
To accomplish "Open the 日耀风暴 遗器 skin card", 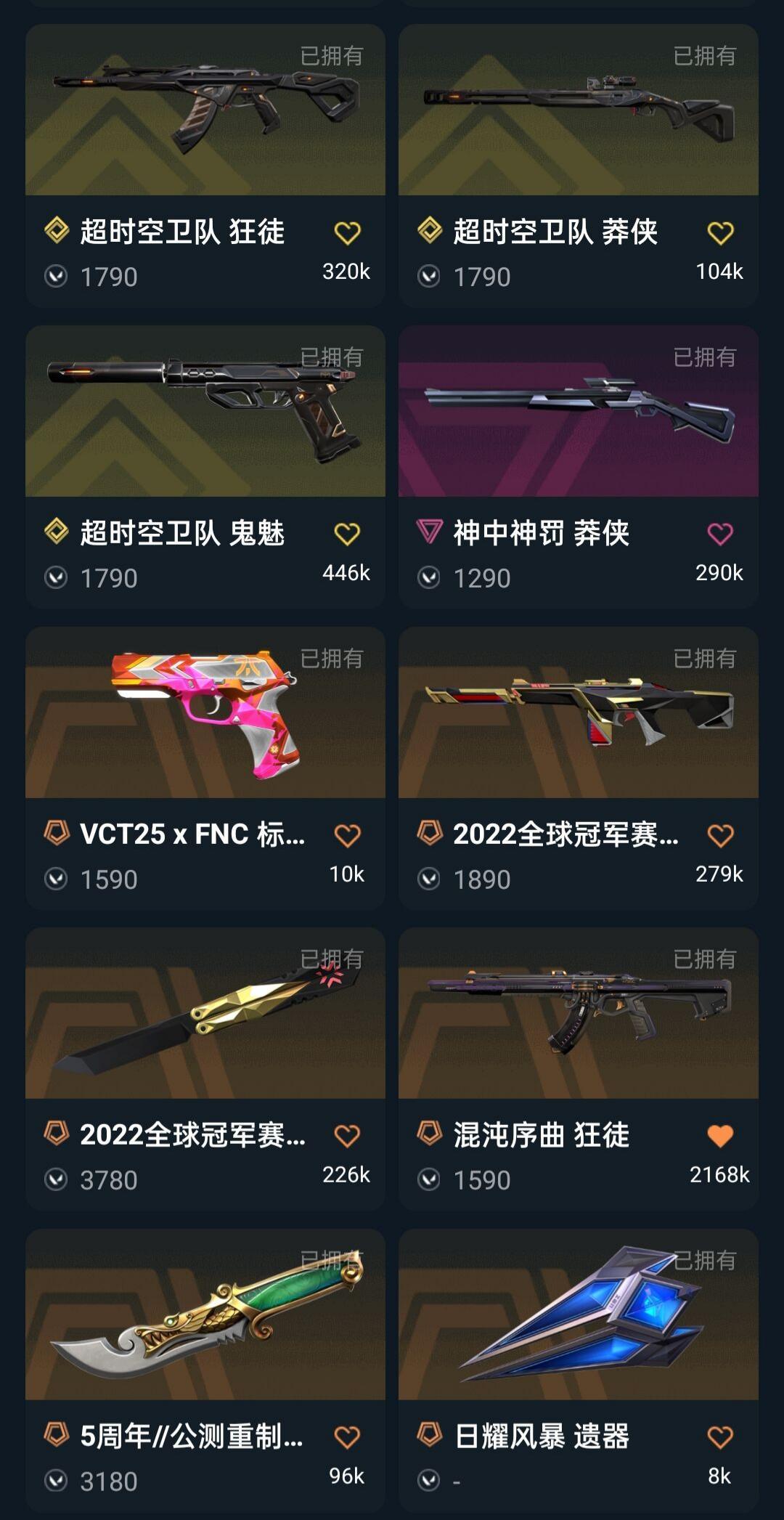I will pyautogui.click(x=578, y=1315).
